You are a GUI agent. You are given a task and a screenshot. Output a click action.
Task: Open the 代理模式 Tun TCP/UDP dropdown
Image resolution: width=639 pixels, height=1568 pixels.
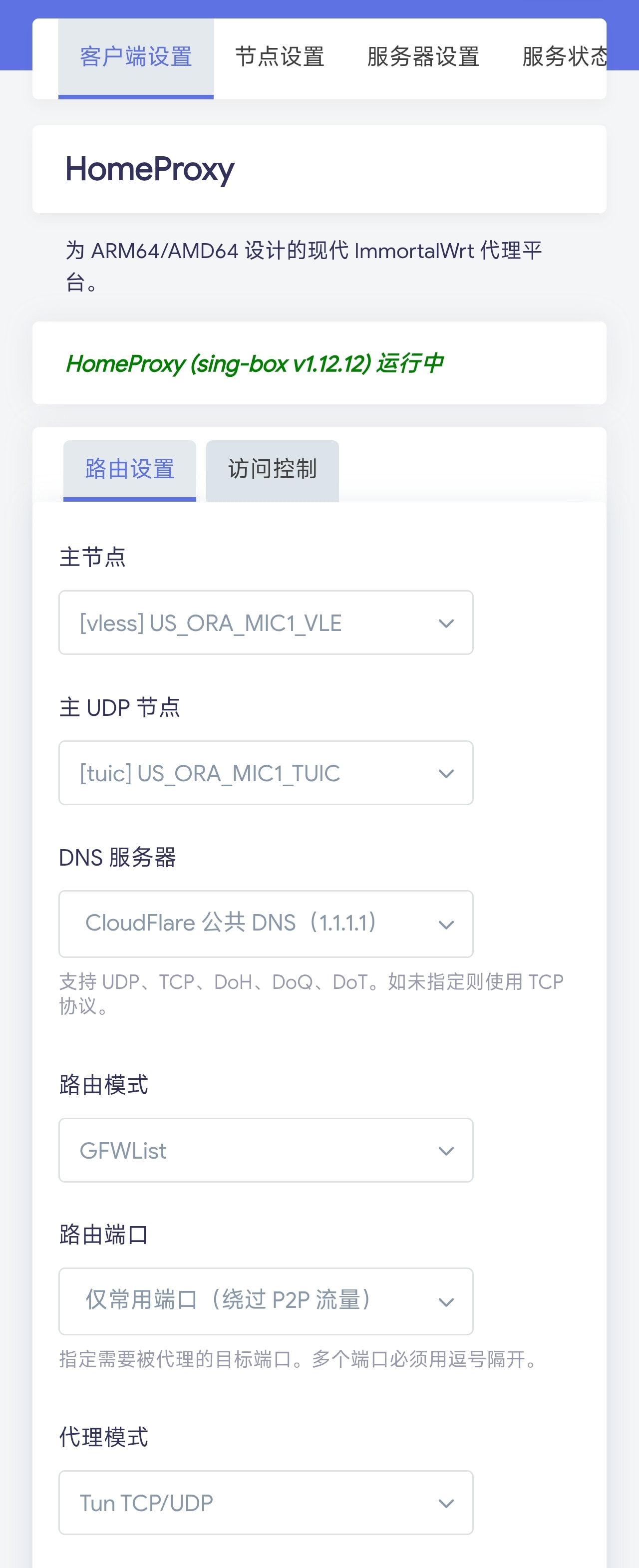coord(266,1503)
